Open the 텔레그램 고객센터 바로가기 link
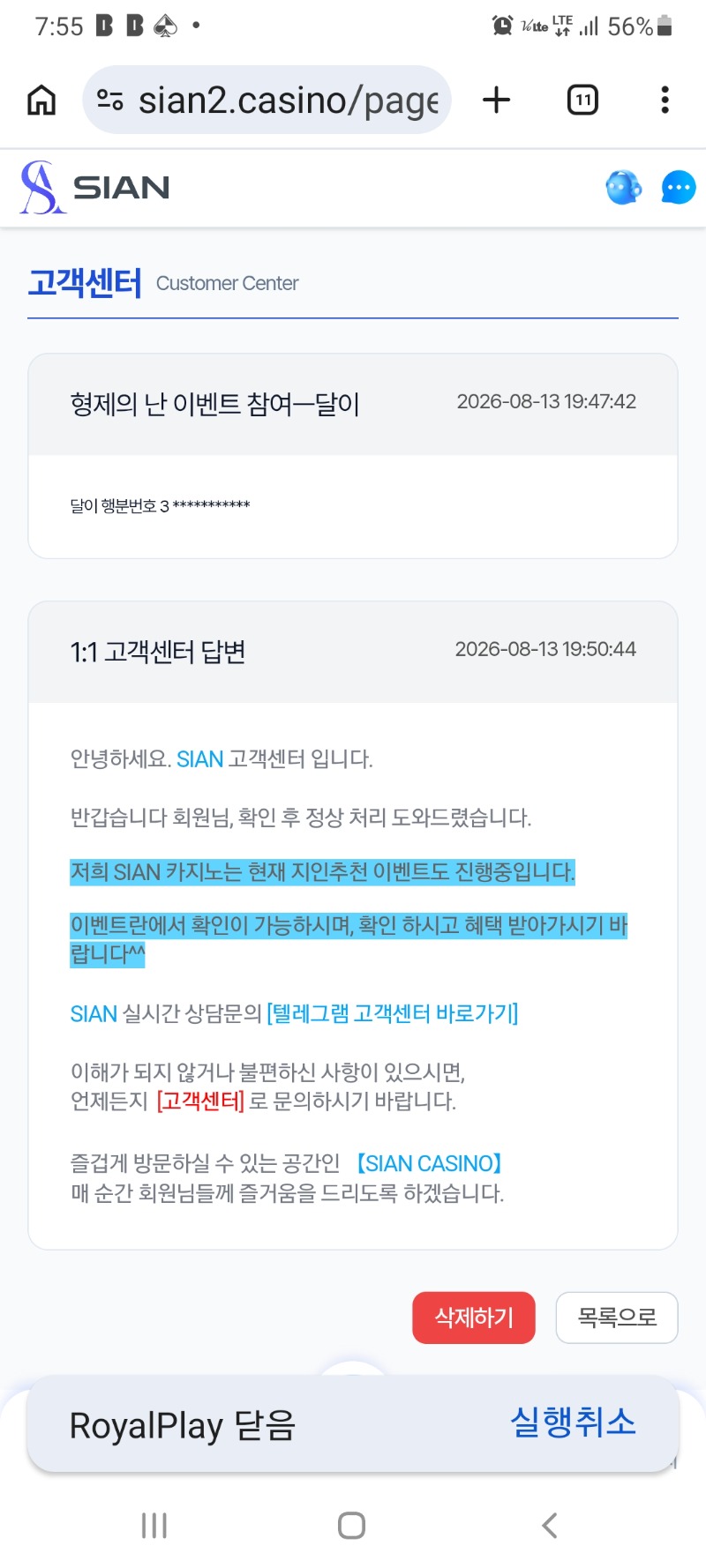The width and height of the screenshot is (706, 1568). click(x=393, y=1013)
